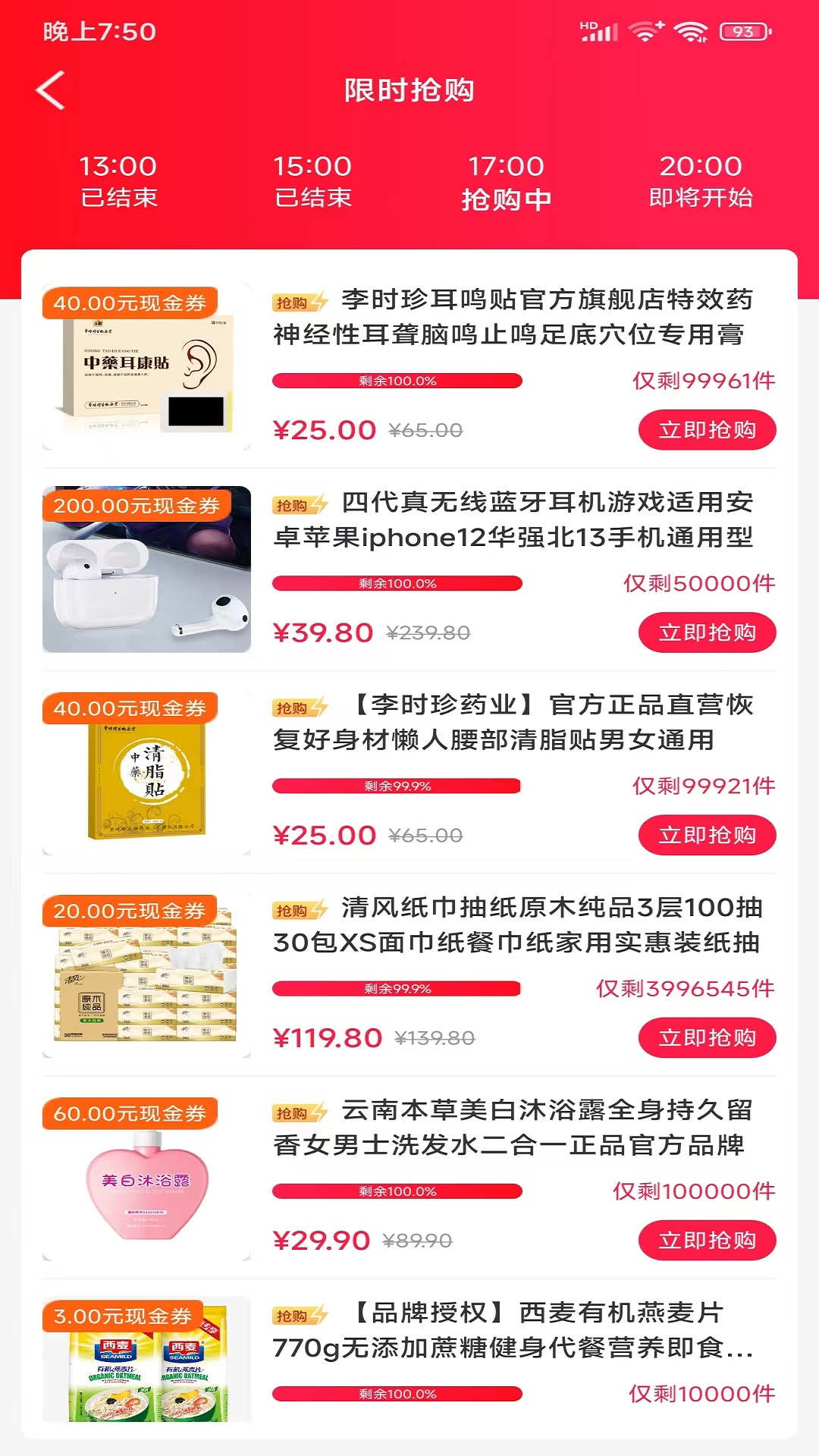819x1456 pixels.
Task: Tap 立即抢购 on the Bluetooth earphones
Action: coord(707,632)
